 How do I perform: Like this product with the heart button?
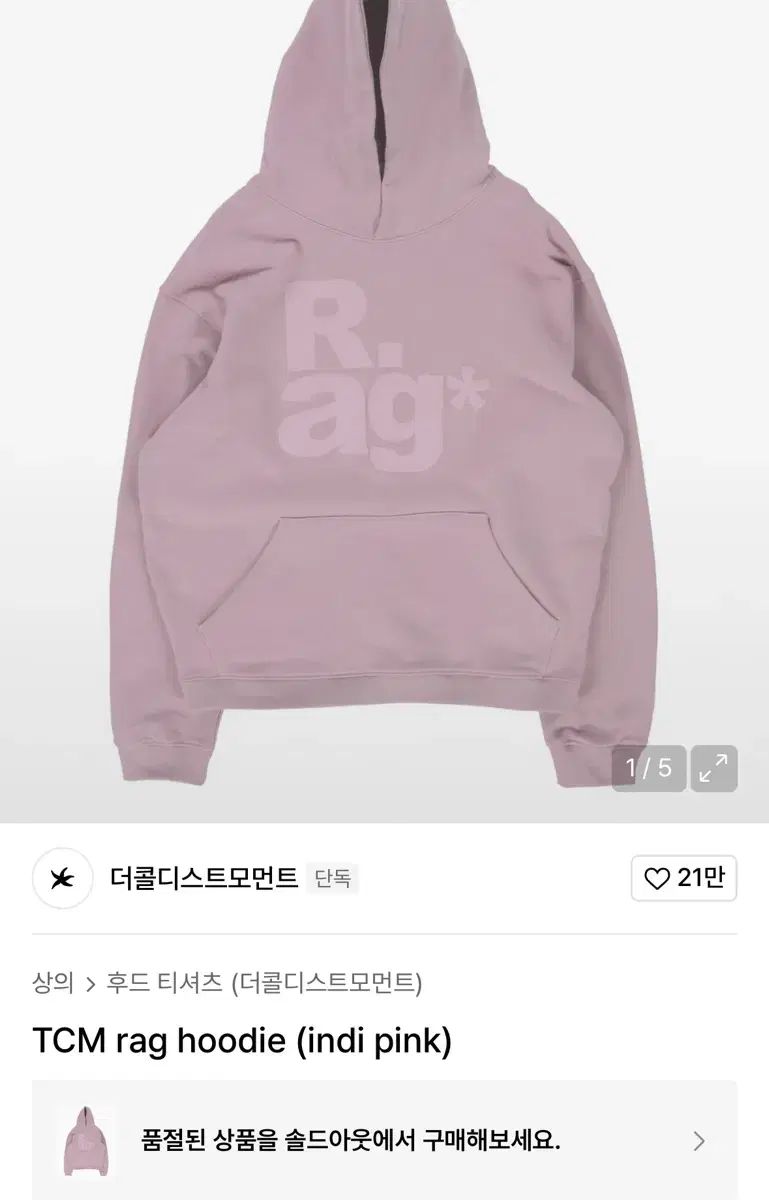coord(684,878)
